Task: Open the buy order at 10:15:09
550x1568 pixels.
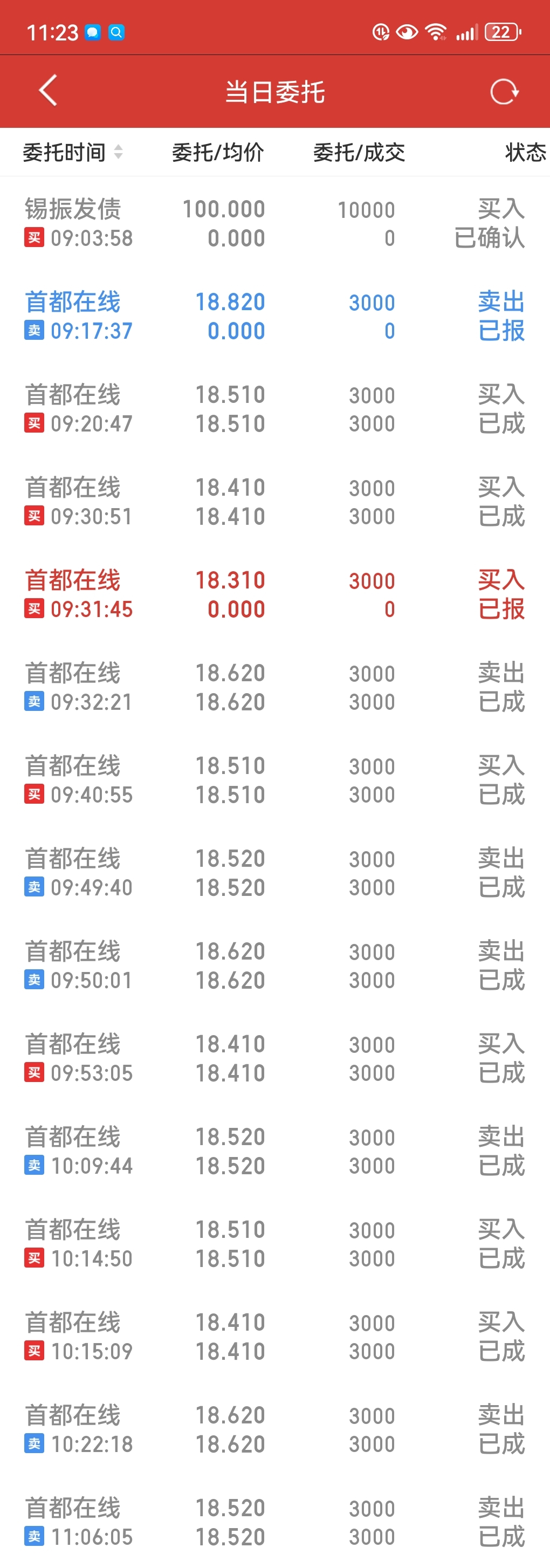Action: [x=275, y=1337]
